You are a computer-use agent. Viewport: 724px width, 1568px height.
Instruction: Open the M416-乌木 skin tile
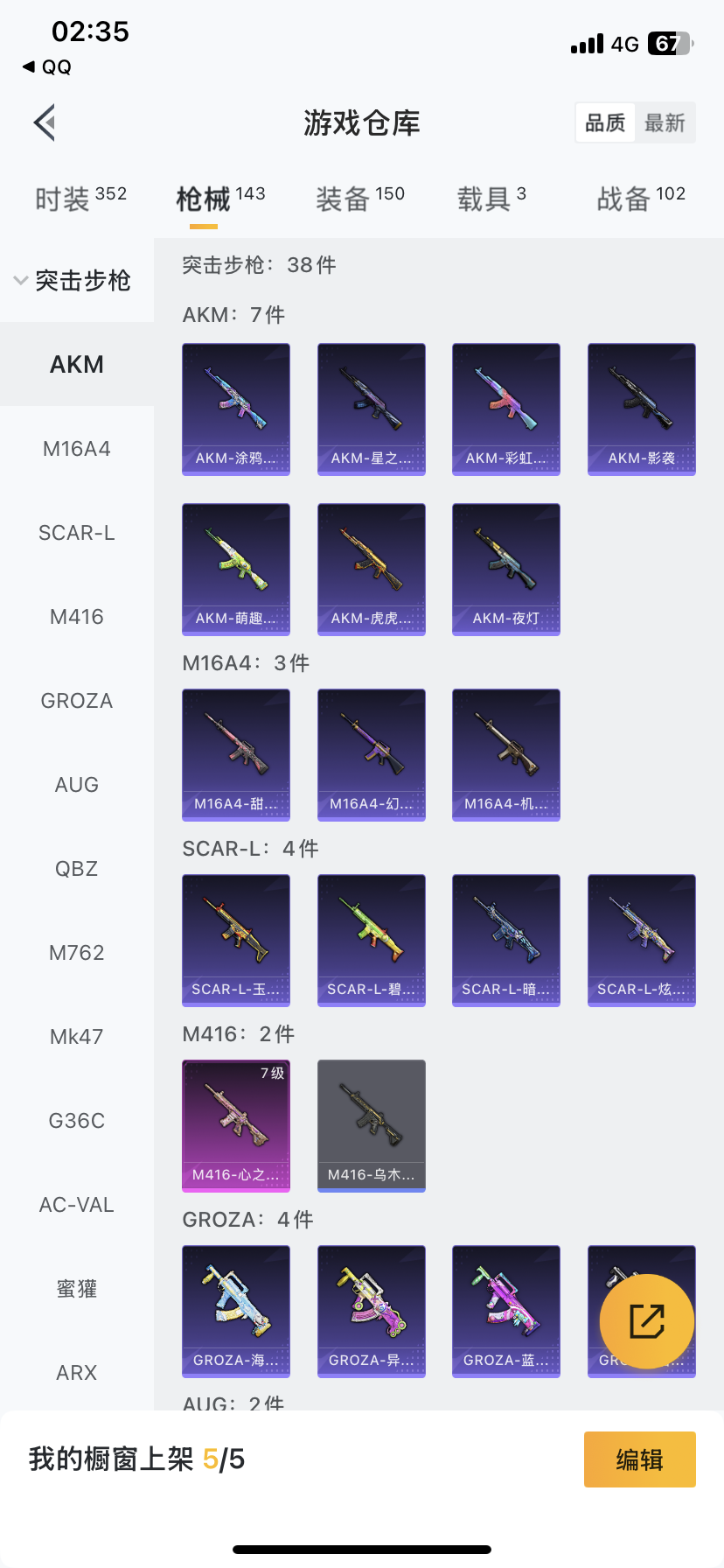pyautogui.click(x=371, y=1125)
